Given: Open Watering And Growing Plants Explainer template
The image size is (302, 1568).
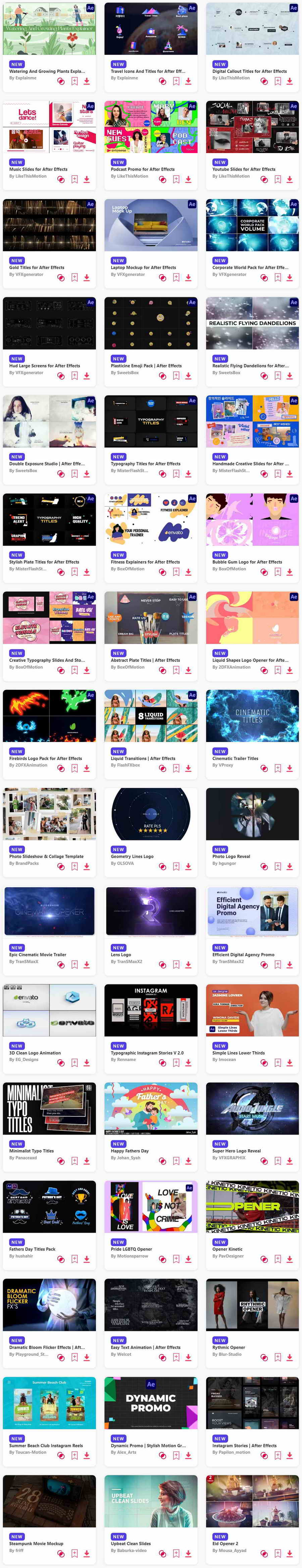Looking at the screenshot, I should pos(49,29).
